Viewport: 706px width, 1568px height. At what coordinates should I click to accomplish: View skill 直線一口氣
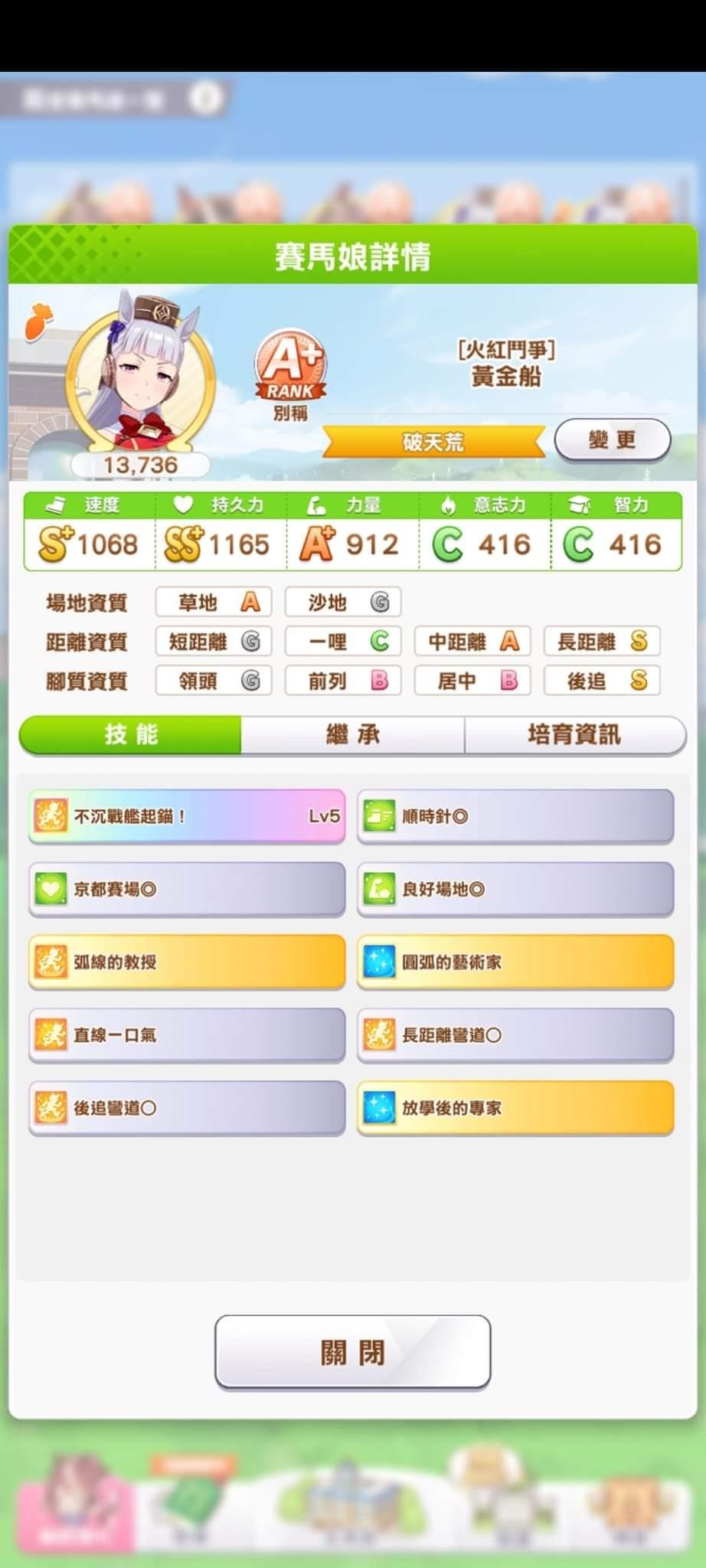pos(187,1035)
